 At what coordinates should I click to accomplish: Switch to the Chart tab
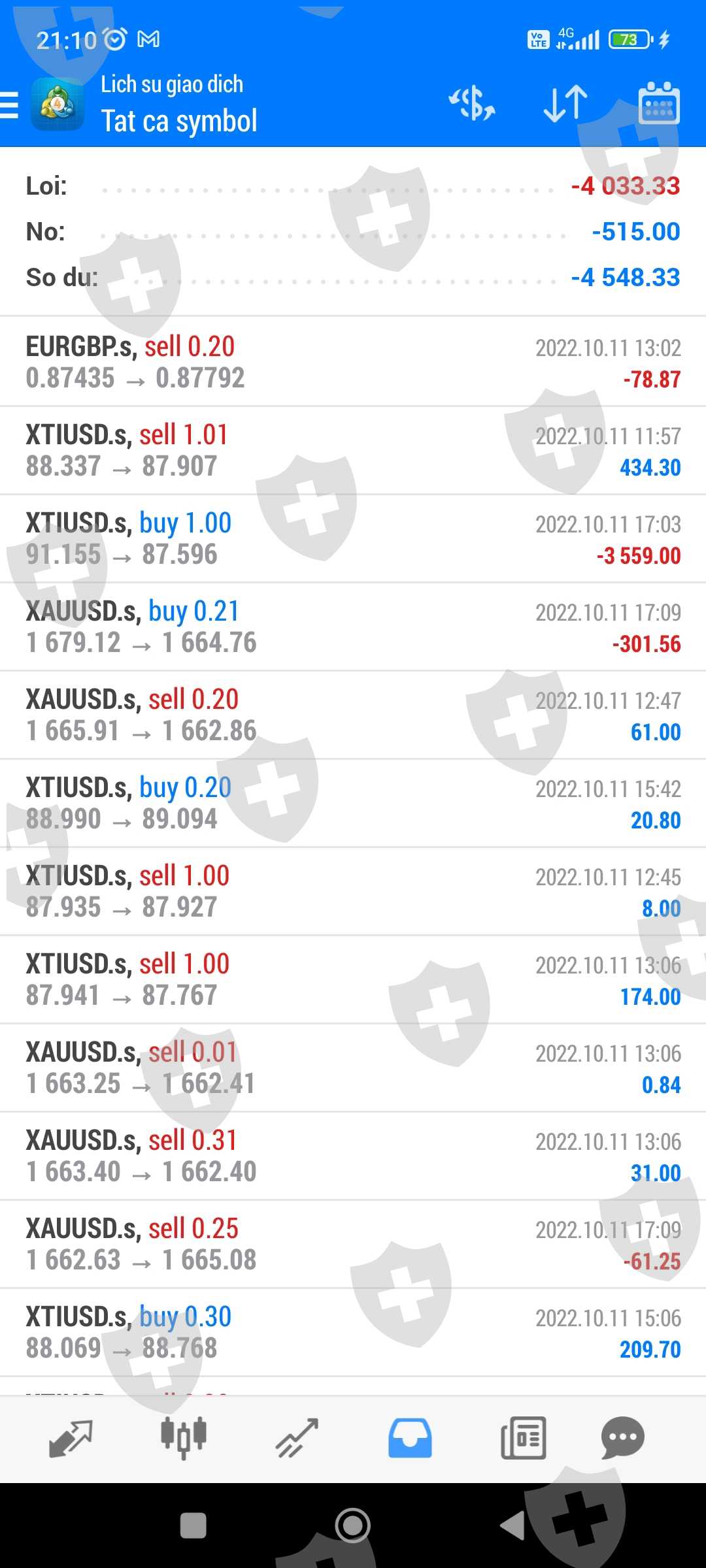click(x=184, y=1439)
